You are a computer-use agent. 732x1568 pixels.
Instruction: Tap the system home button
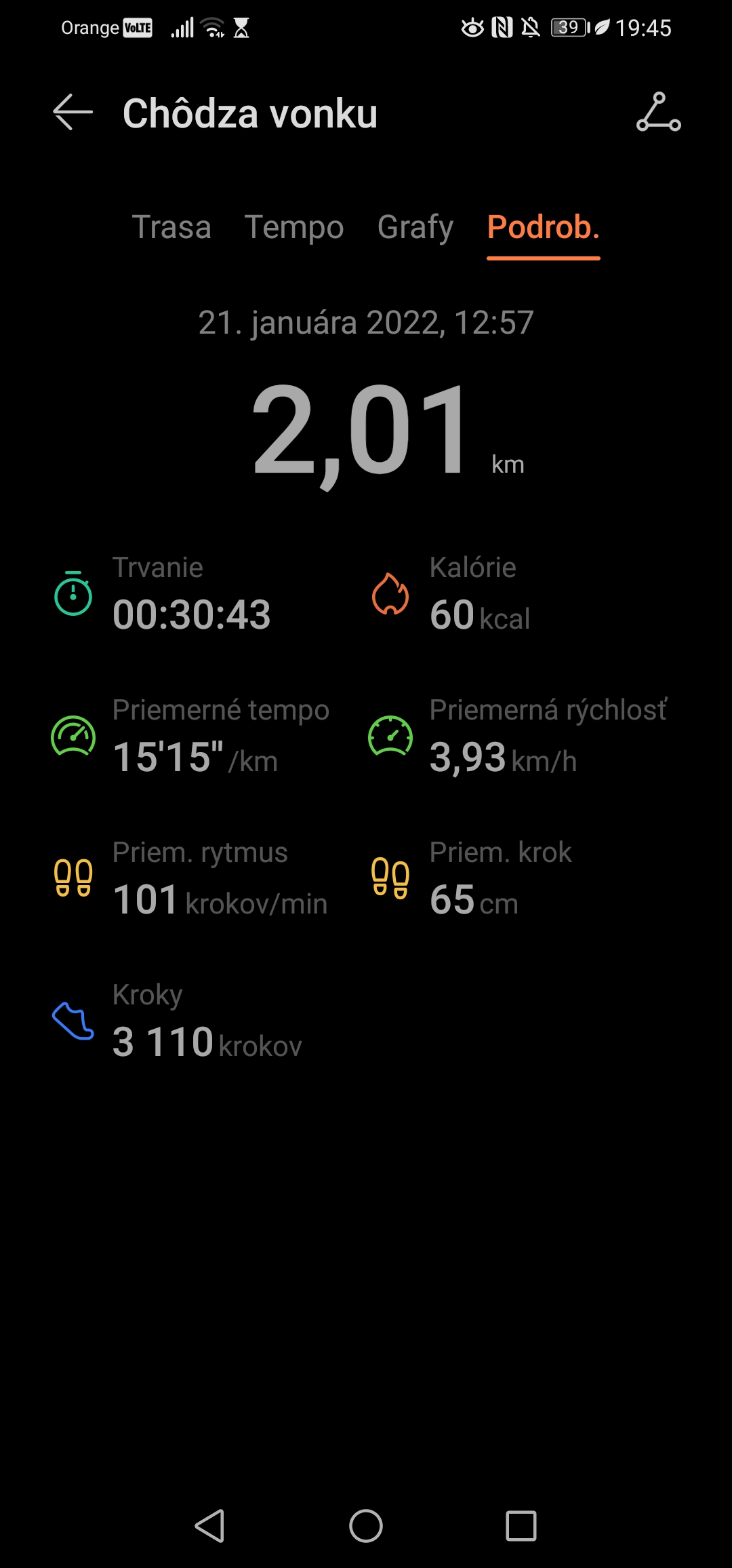366,1526
